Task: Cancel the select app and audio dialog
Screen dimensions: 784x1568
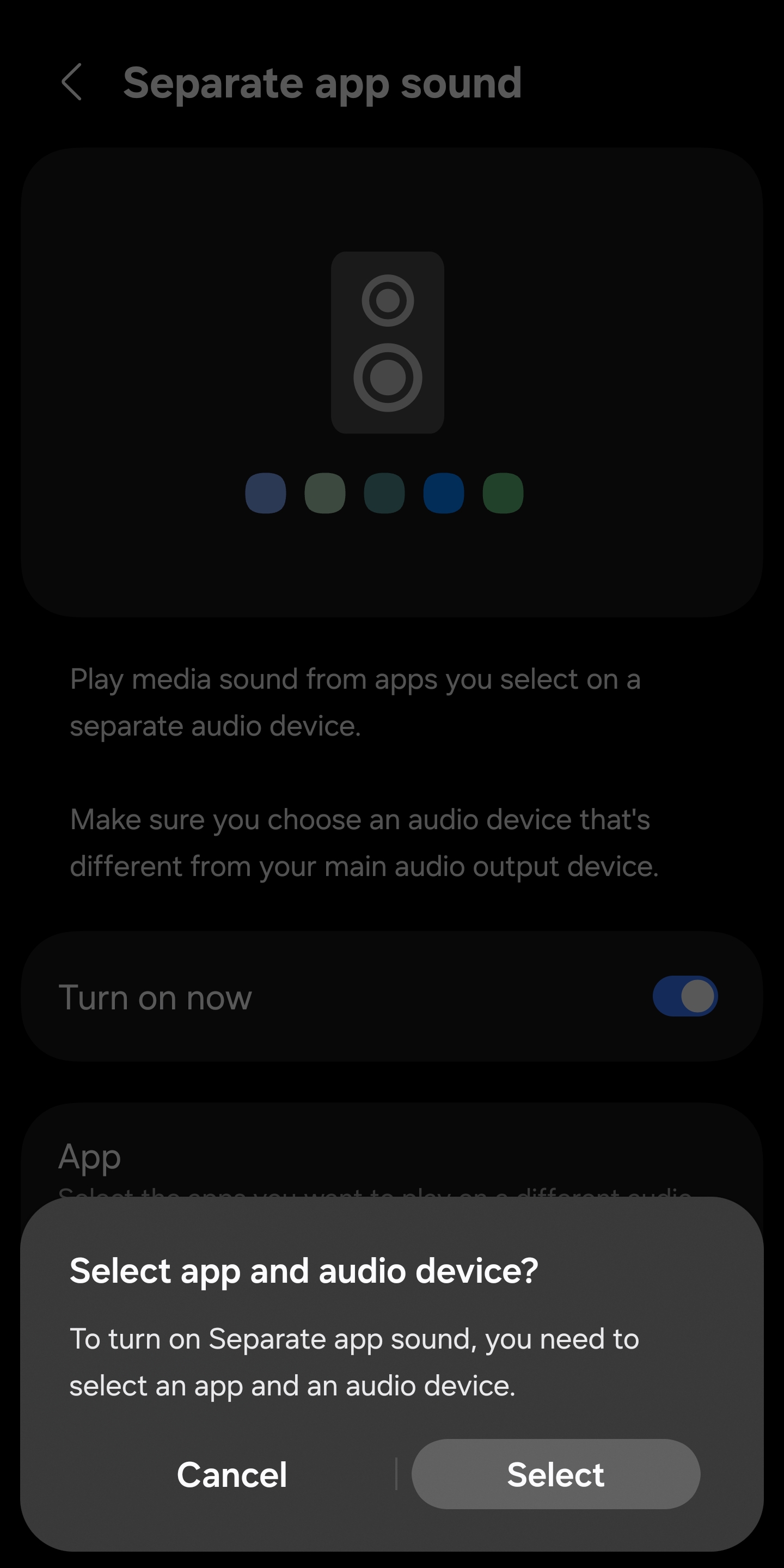Action: (x=231, y=1475)
